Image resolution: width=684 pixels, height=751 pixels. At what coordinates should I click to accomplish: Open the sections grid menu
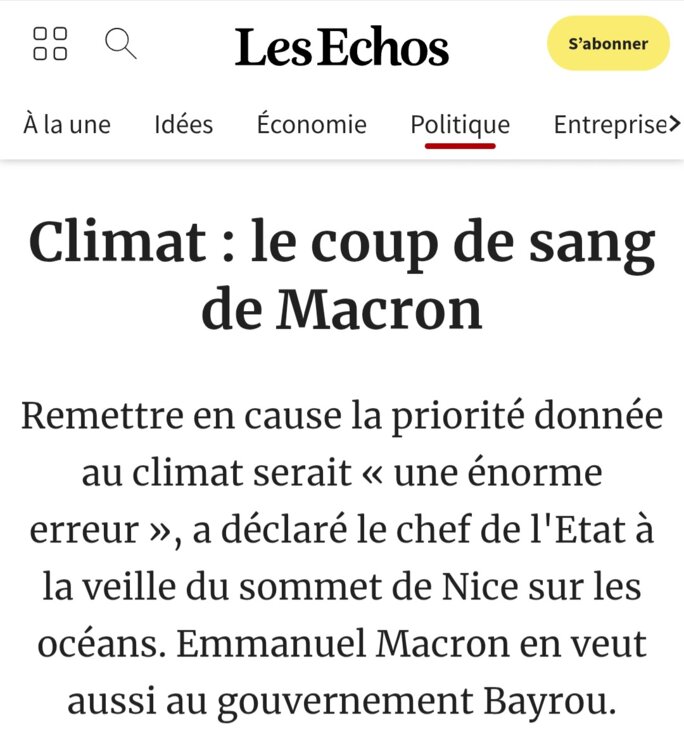click(x=50, y=44)
